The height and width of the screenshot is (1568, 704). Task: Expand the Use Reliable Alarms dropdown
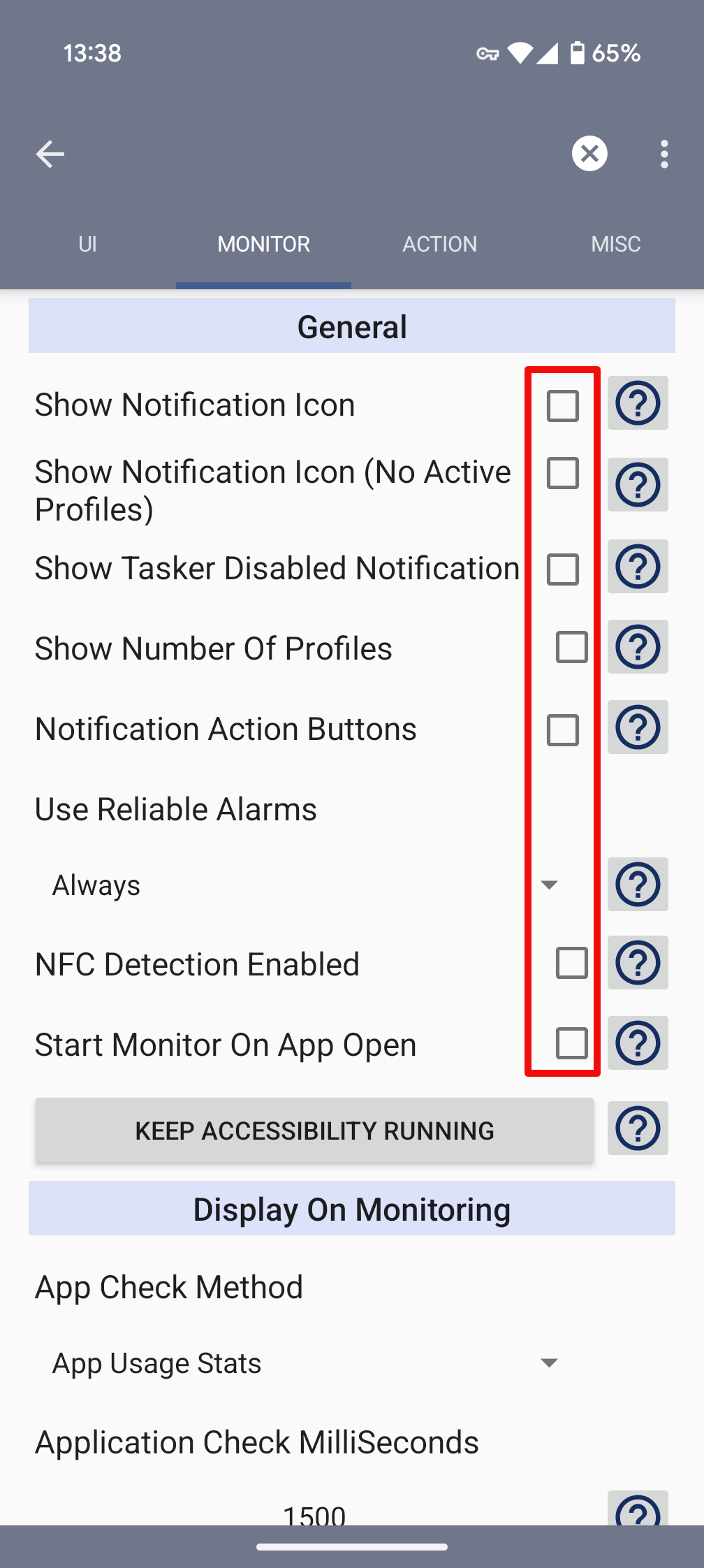tap(307, 885)
